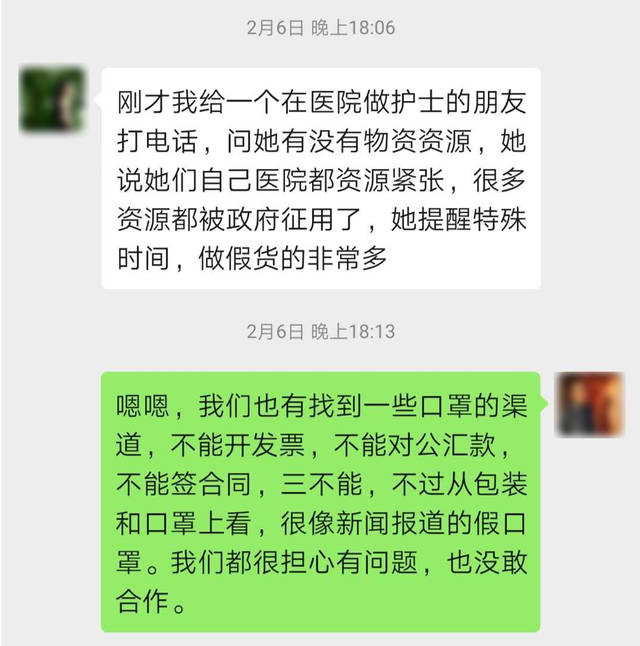Open the profile of the nurse-friend message sender
This screenshot has width=640, height=646.
point(52,100)
